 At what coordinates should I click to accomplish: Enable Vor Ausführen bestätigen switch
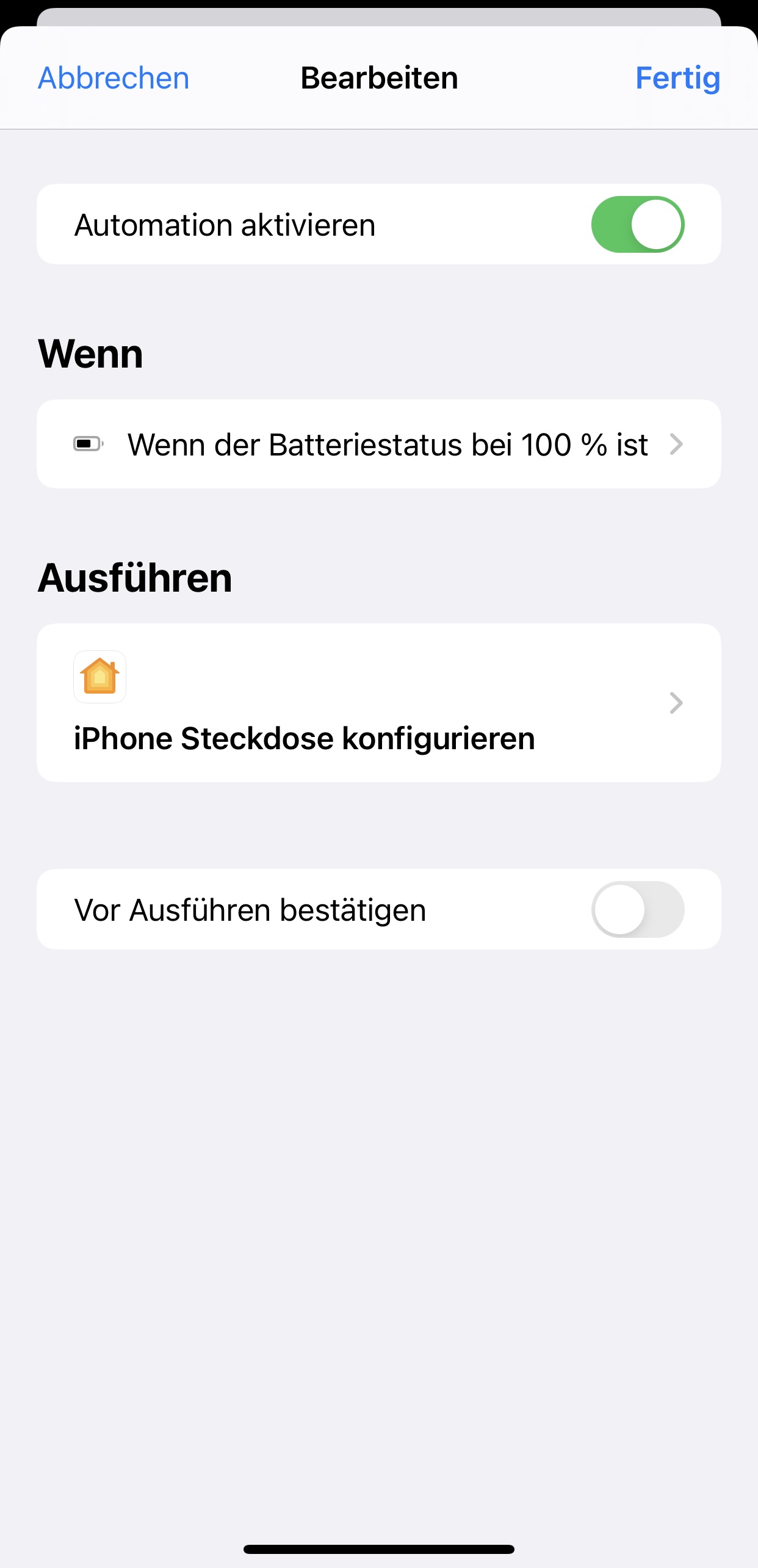[x=637, y=909]
